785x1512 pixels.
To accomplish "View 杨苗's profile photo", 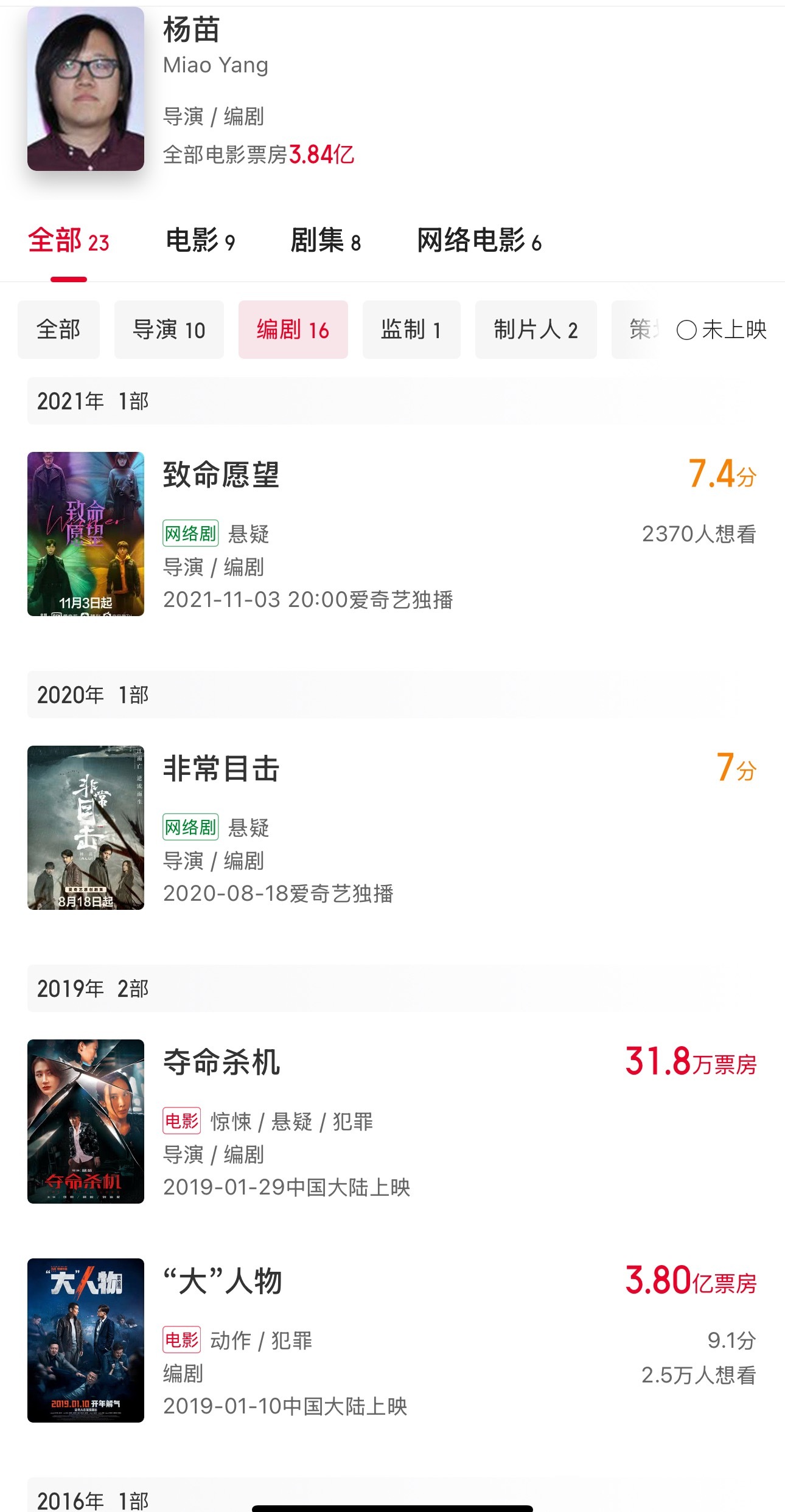I will (x=86, y=89).
